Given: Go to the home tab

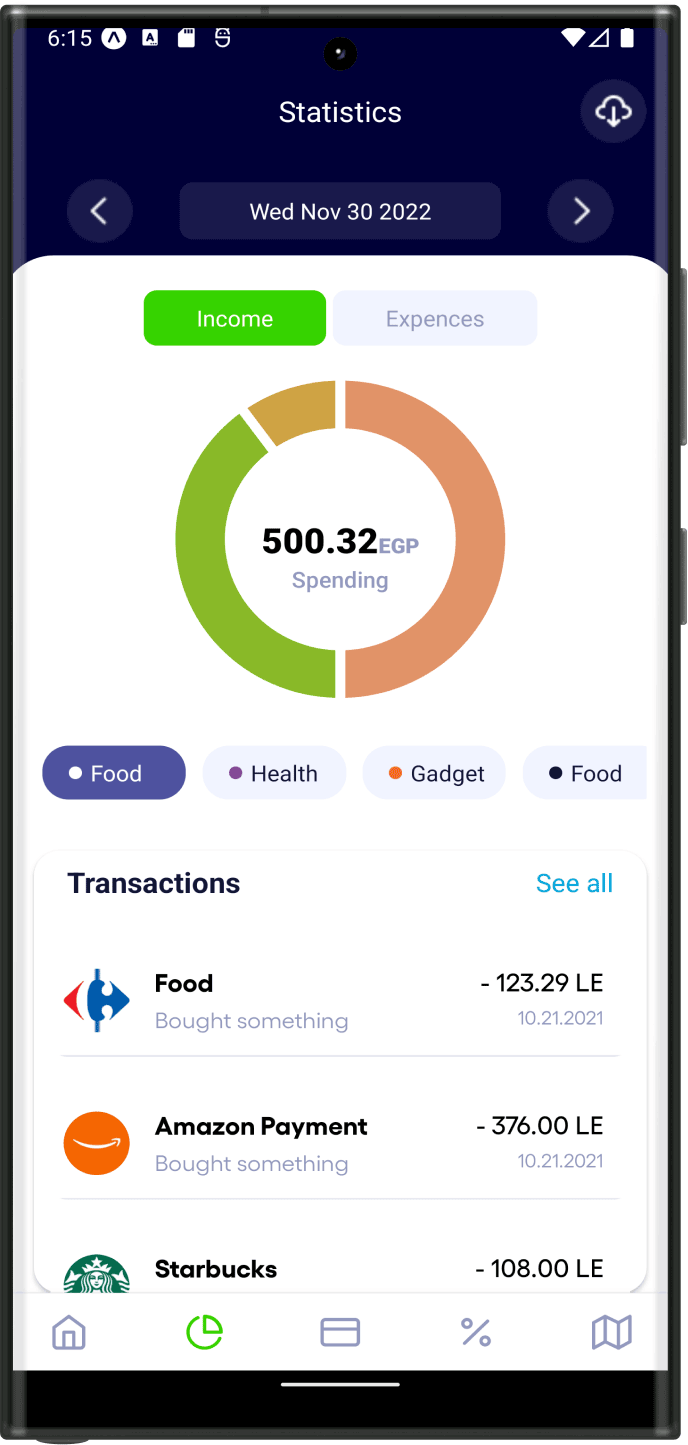Looking at the screenshot, I should 69,1332.
